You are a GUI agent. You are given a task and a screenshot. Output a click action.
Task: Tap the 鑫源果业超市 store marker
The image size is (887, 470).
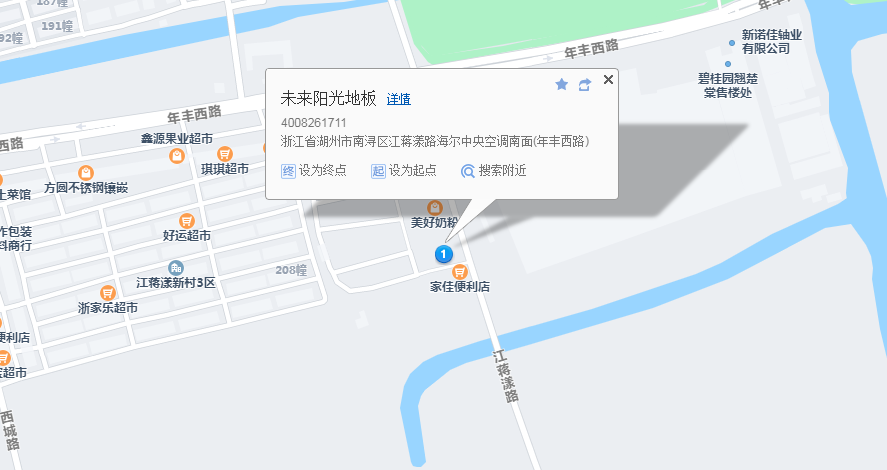pos(177,155)
